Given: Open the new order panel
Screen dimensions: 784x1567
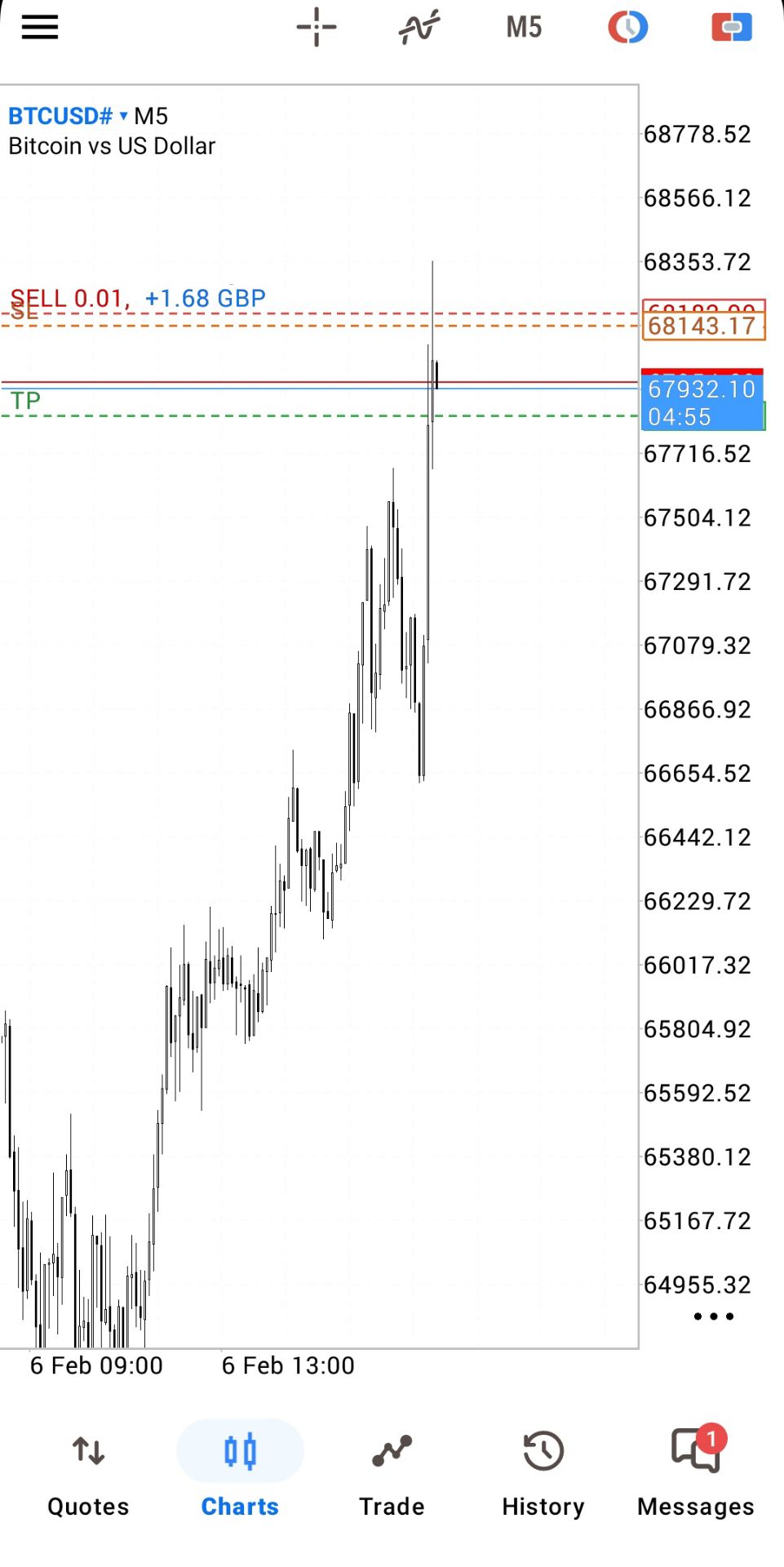Looking at the screenshot, I should coord(732,28).
